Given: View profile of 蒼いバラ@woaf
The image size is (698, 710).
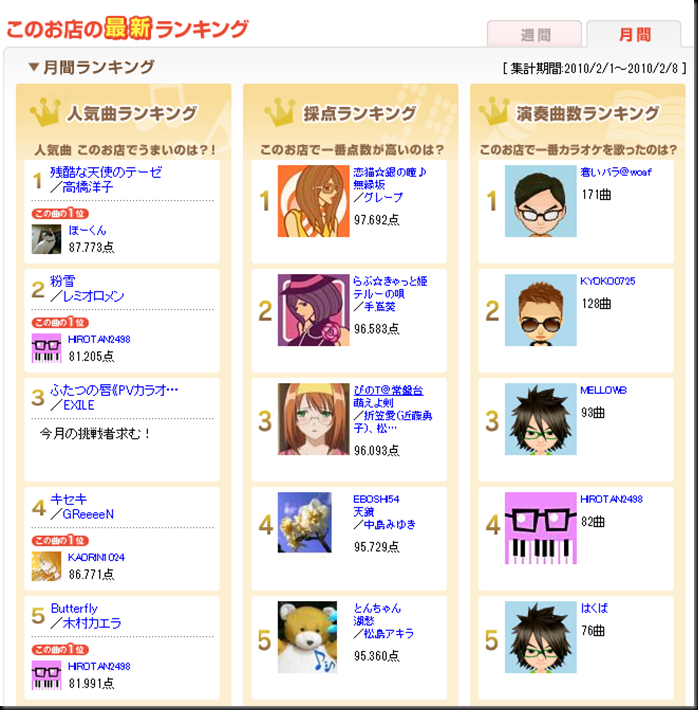Looking at the screenshot, I should tap(615, 172).
